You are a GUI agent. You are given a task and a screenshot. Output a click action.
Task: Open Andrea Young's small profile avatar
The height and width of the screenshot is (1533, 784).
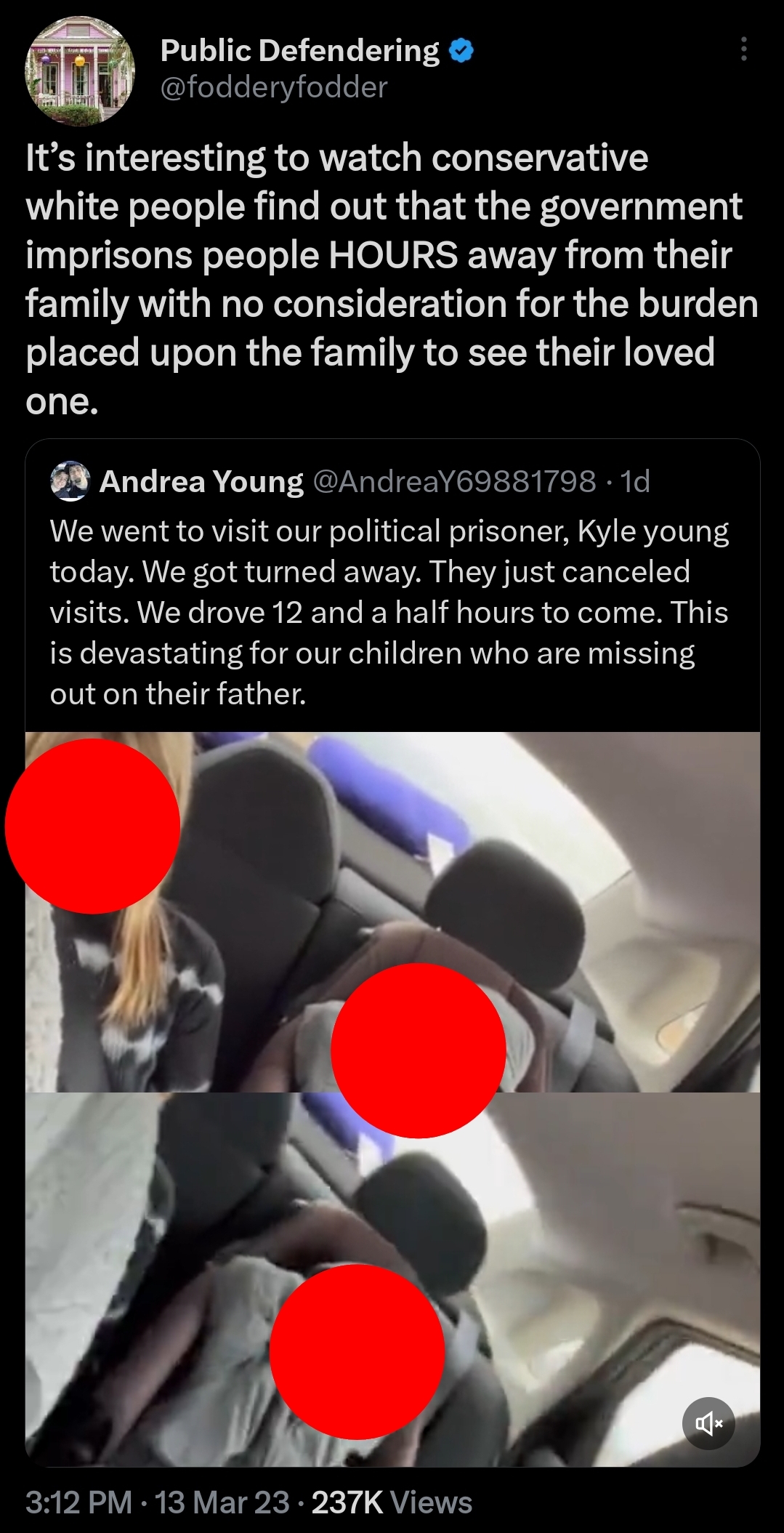pyautogui.click(x=70, y=481)
